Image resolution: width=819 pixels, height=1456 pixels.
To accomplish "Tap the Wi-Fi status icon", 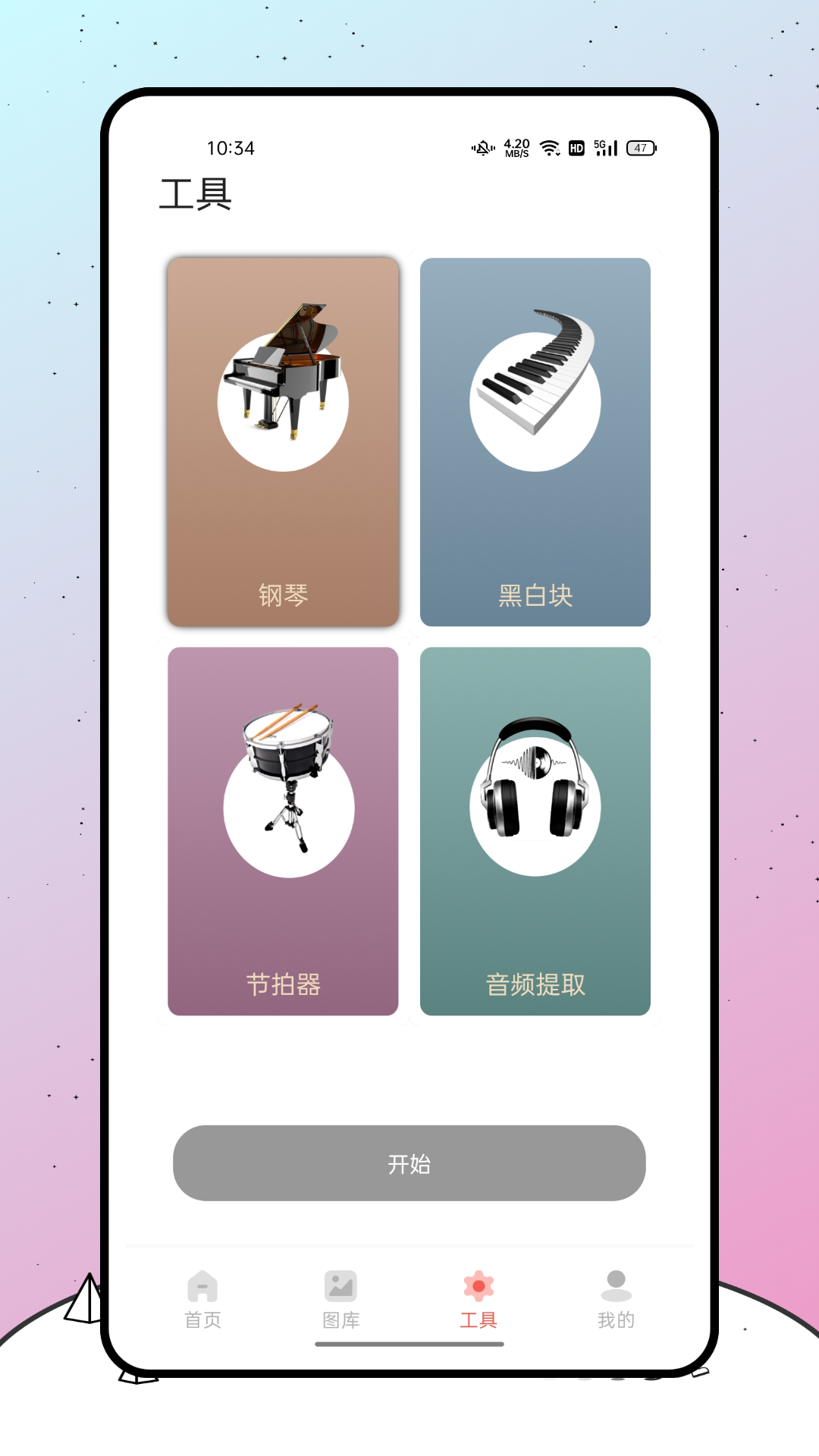I will tap(550, 146).
